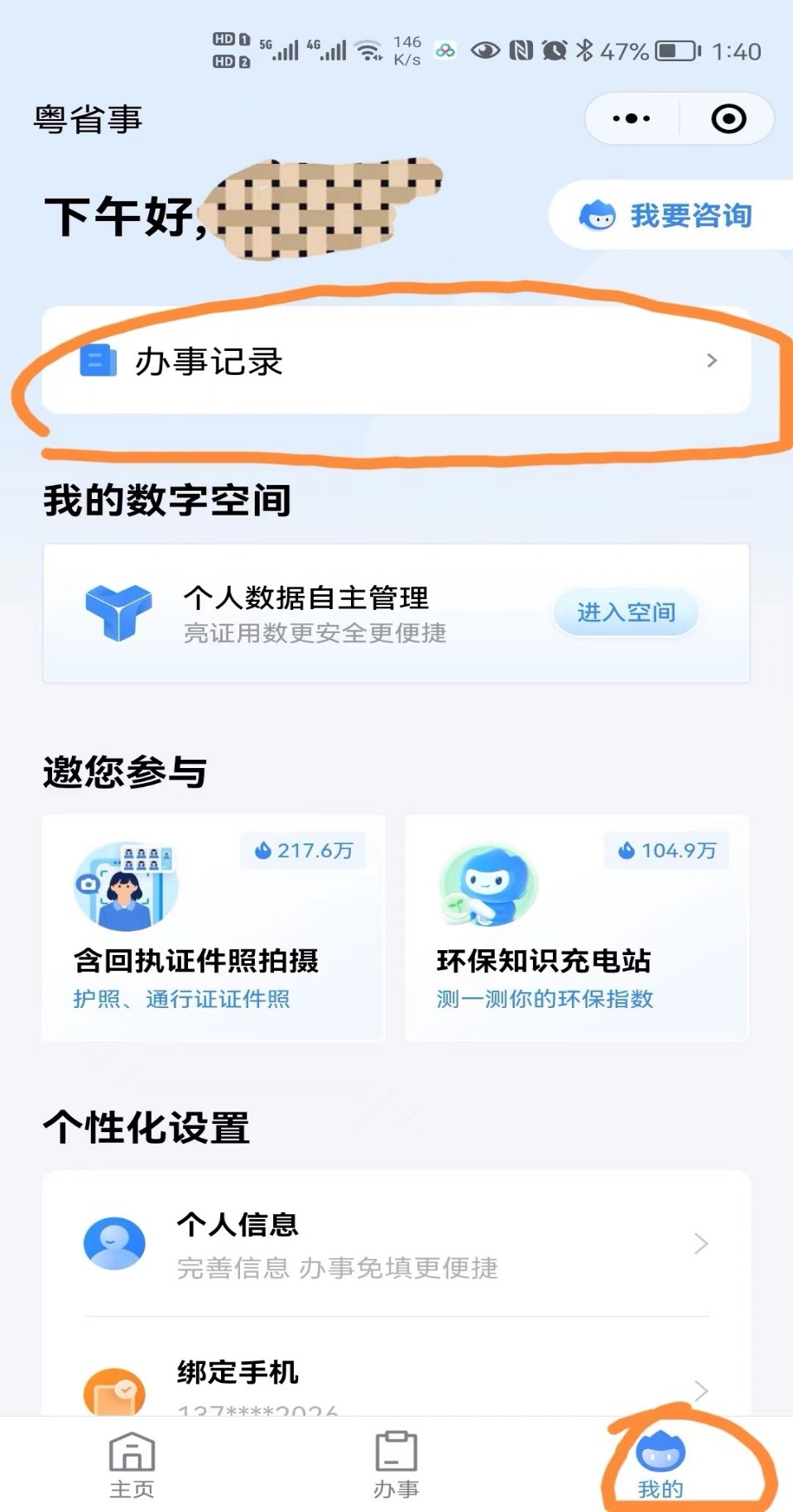Tap the flame icon showing 104.9万

coord(627,852)
